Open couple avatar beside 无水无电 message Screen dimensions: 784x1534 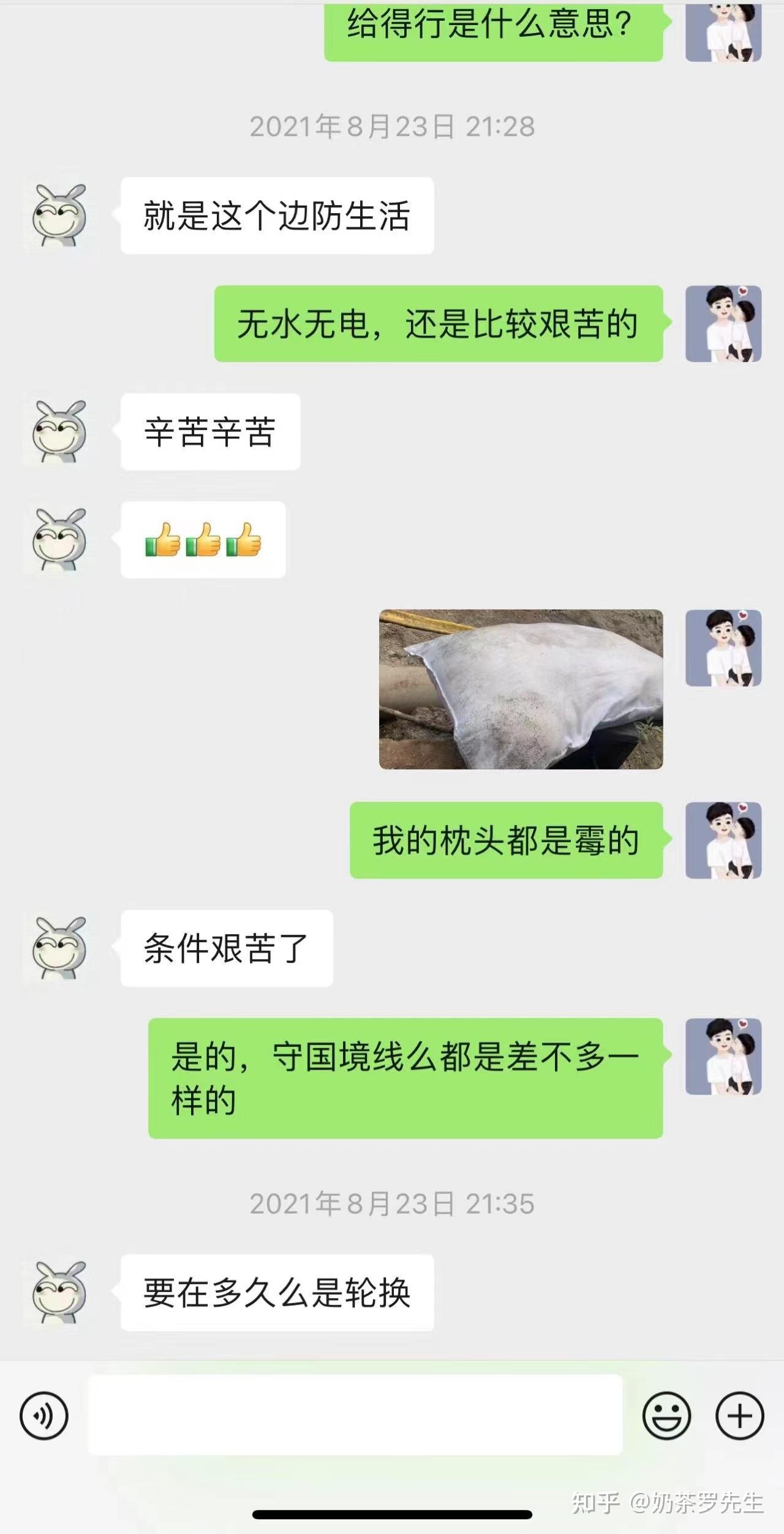tap(723, 323)
